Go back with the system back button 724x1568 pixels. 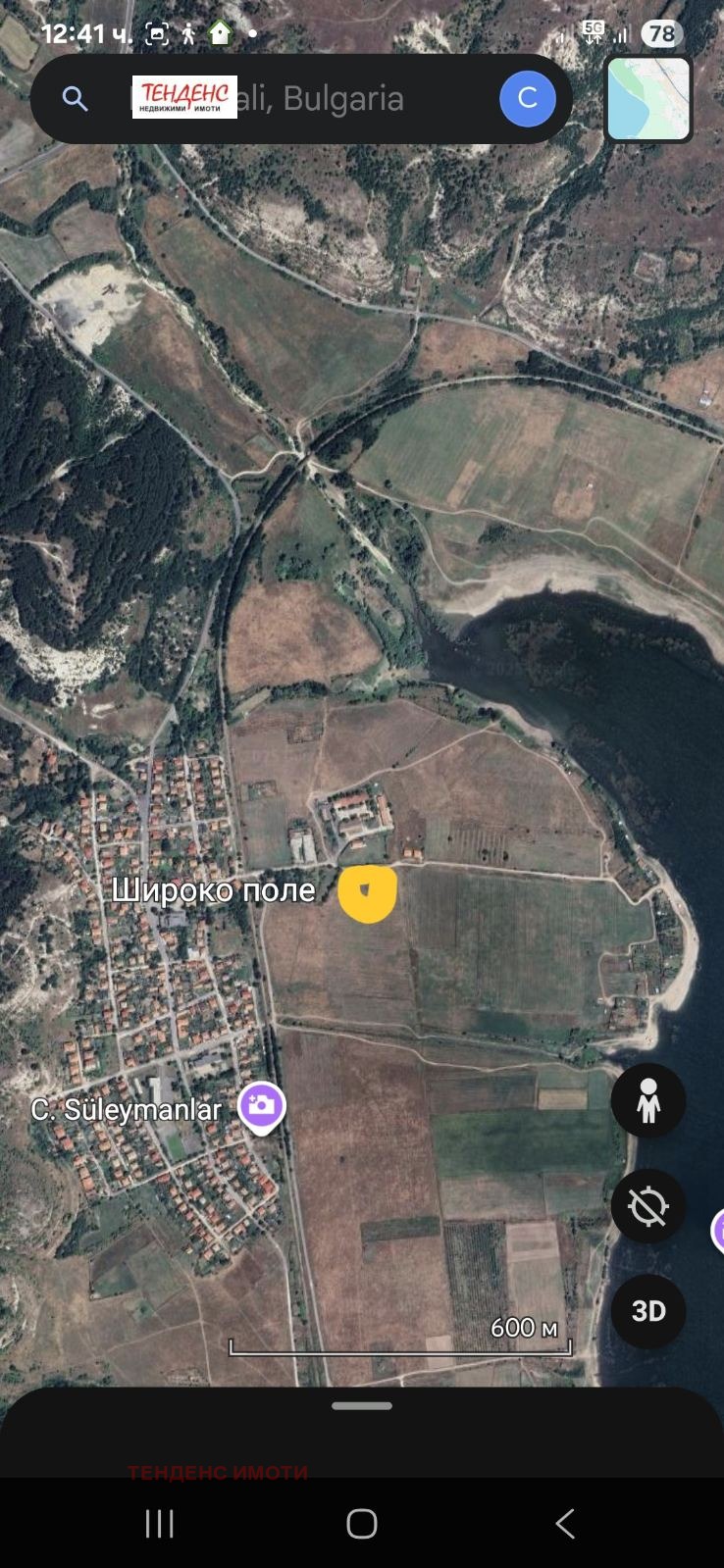[564, 1523]
